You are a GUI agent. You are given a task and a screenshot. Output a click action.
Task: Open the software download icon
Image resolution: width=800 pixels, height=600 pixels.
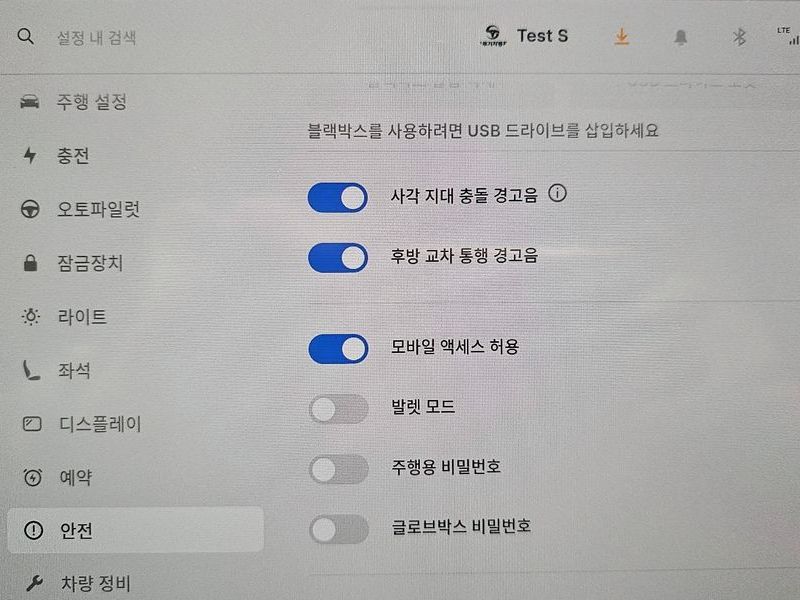[x=621, y=37]
